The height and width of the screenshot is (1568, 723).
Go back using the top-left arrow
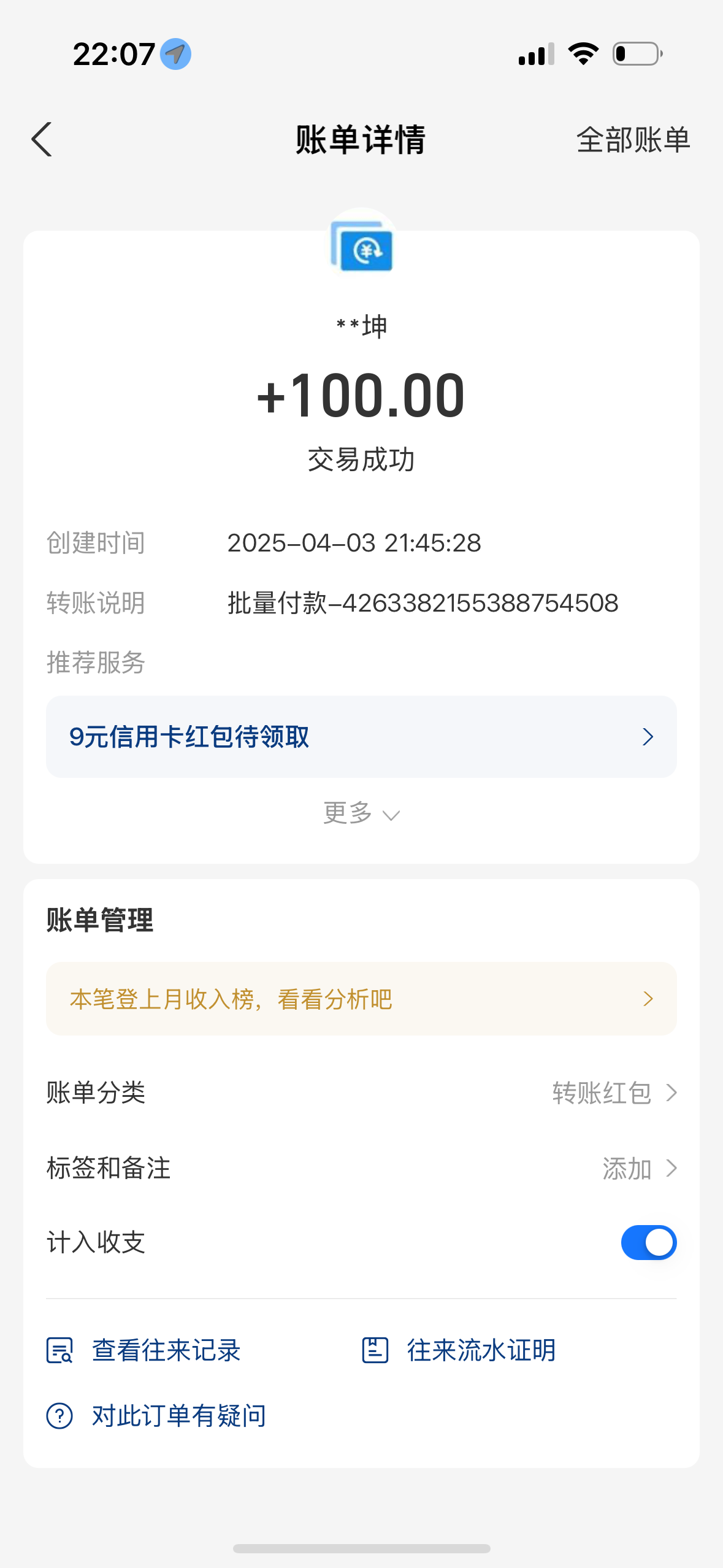point(42,140)
